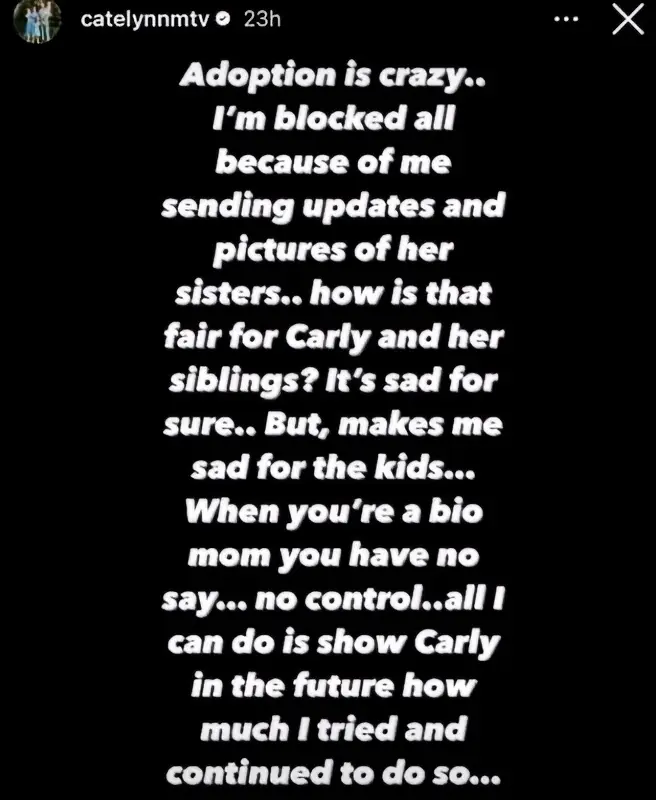Image resolution: width=656 pixels, height=800 pixels.
Task: Close the story viewer
Action: [628, 22]
